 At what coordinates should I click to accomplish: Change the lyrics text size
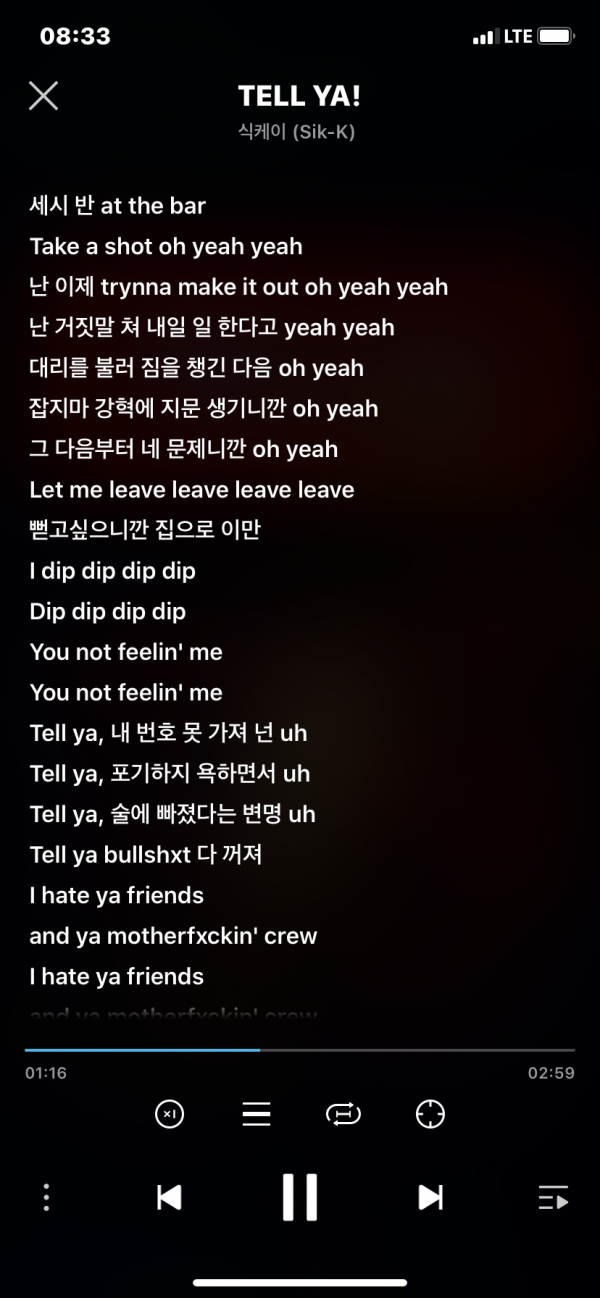tap(257, 1114)
